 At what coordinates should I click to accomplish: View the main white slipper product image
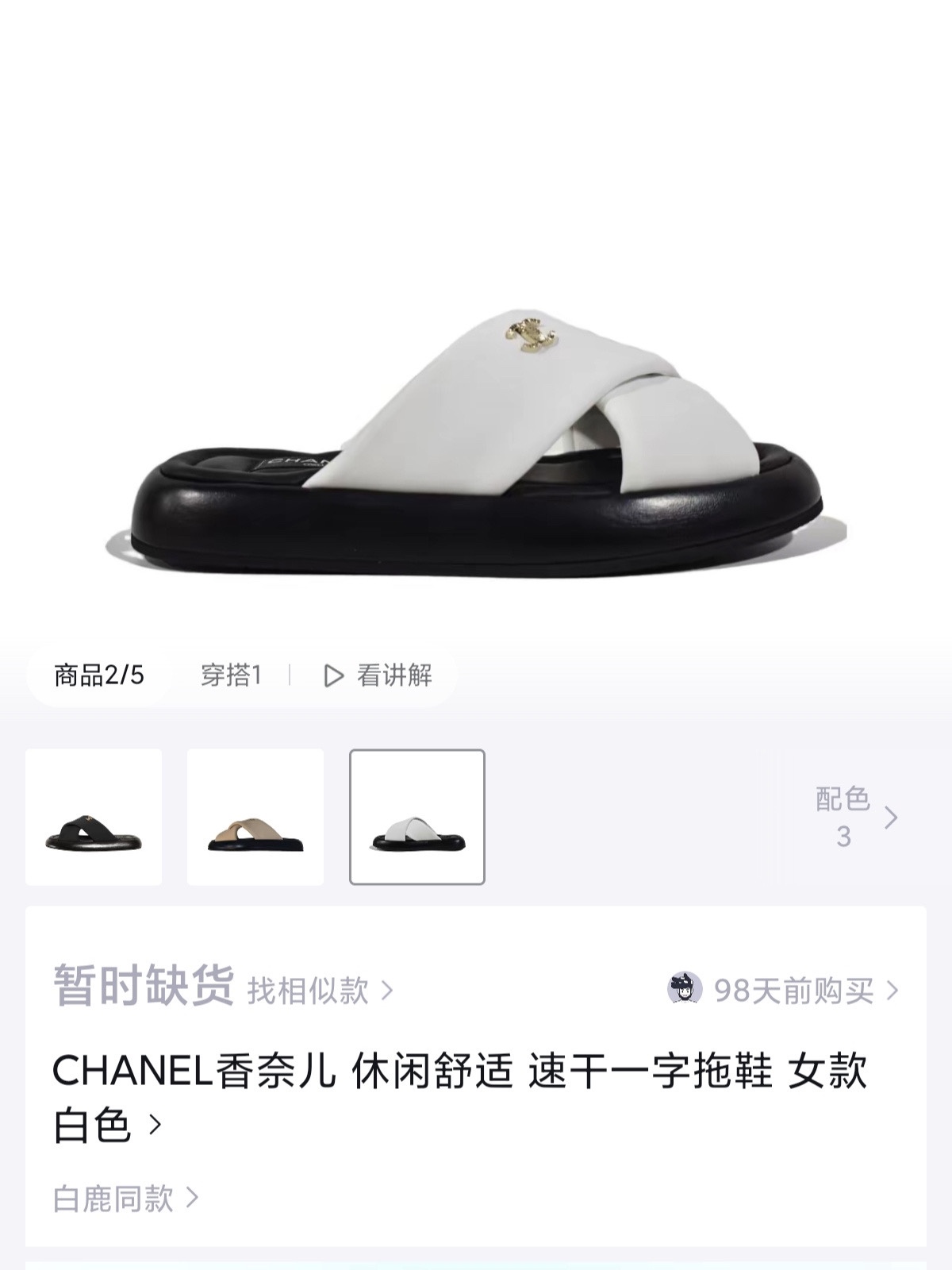click(x=476, y=444)
